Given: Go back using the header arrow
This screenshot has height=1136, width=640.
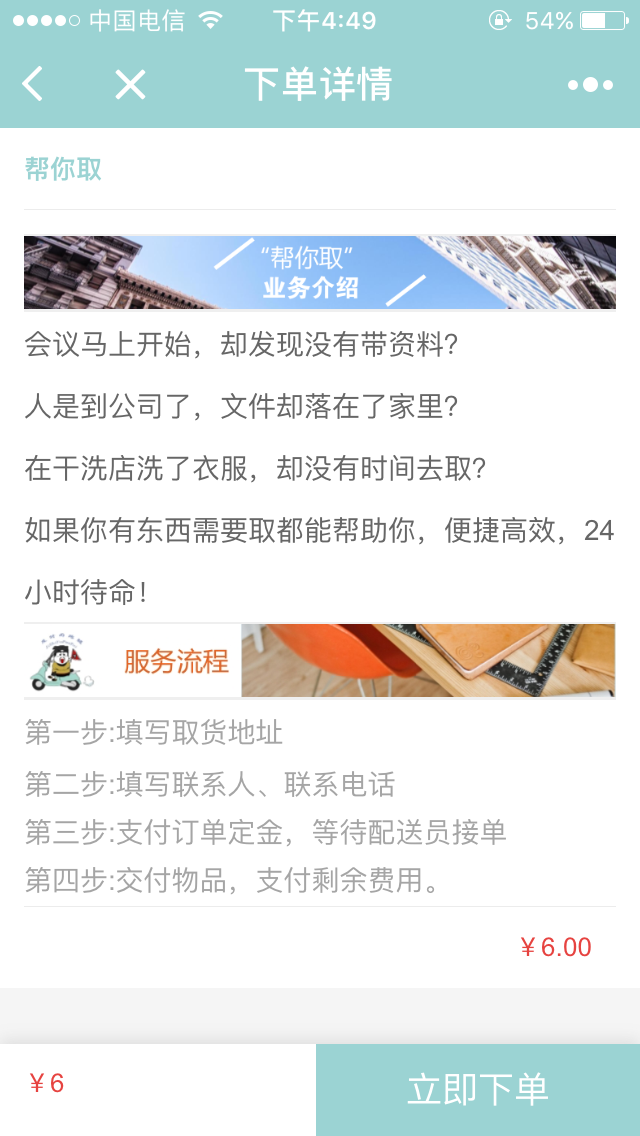Looking at the screenshot, I should [33, 84].
